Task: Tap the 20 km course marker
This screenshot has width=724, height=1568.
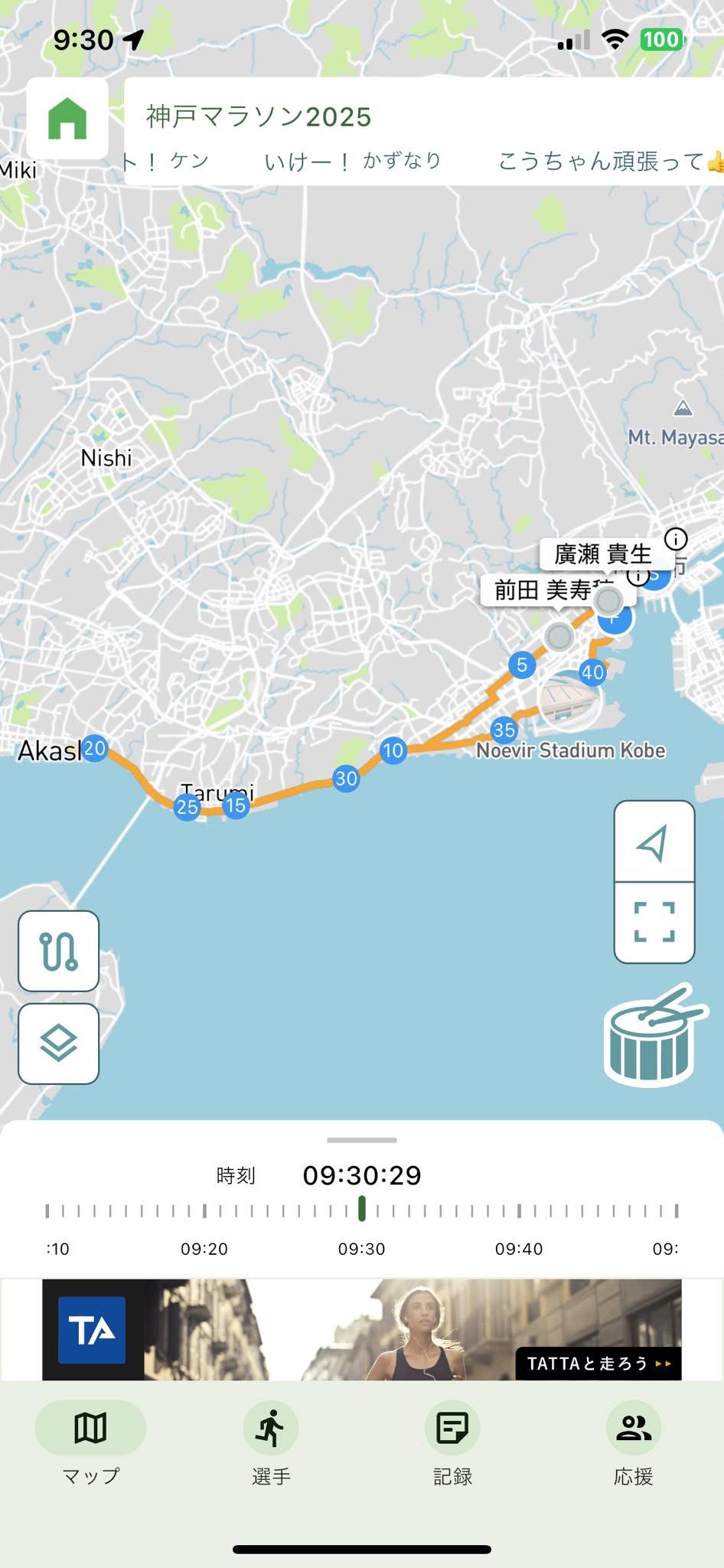Action: [95, 748]
